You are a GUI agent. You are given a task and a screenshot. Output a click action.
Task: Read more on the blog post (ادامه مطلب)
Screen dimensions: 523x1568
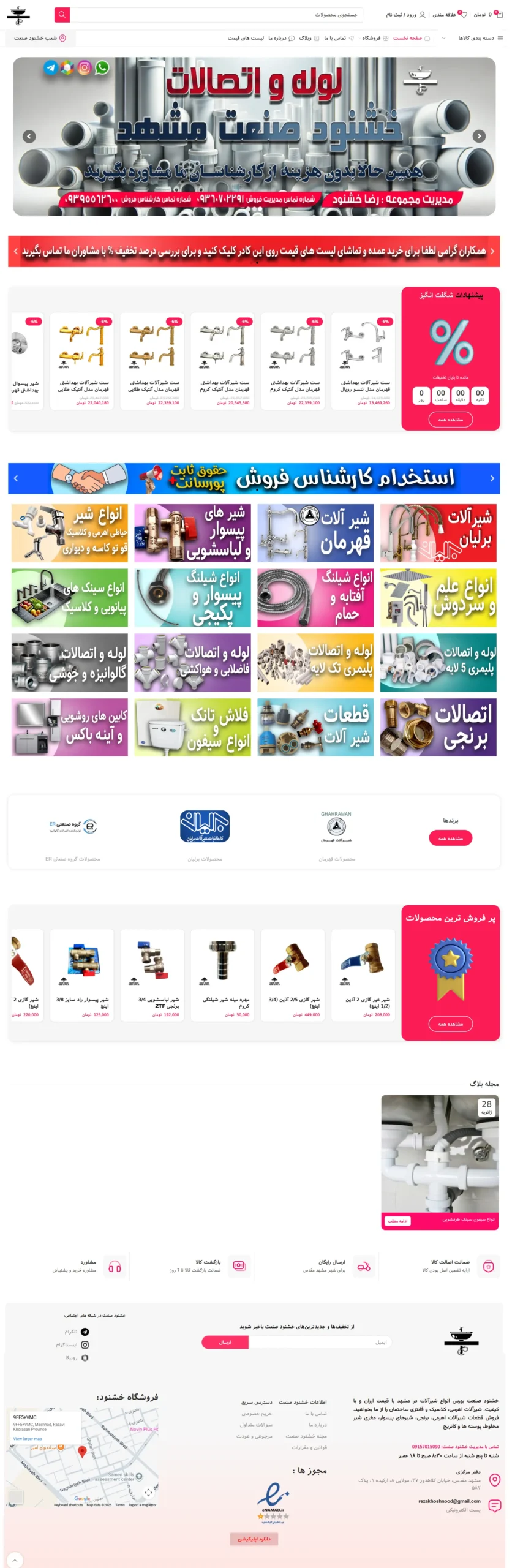pos(397,1221)
